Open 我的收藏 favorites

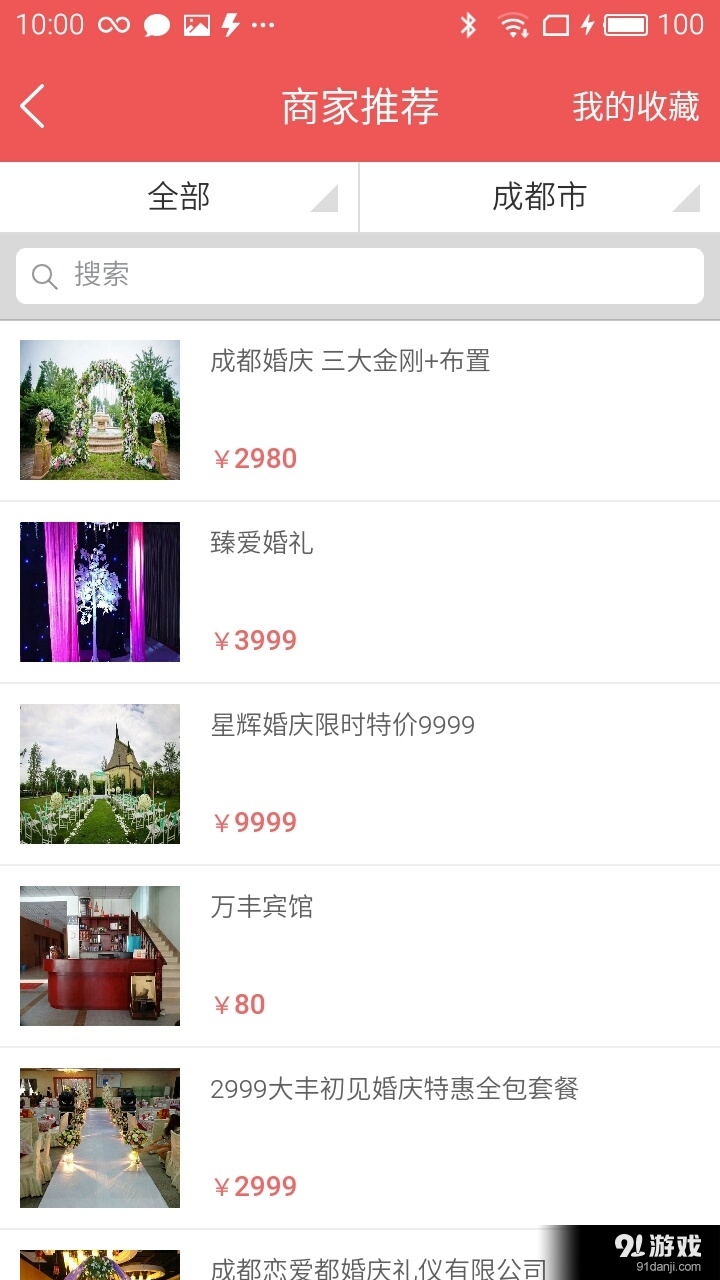click(635, 107)
